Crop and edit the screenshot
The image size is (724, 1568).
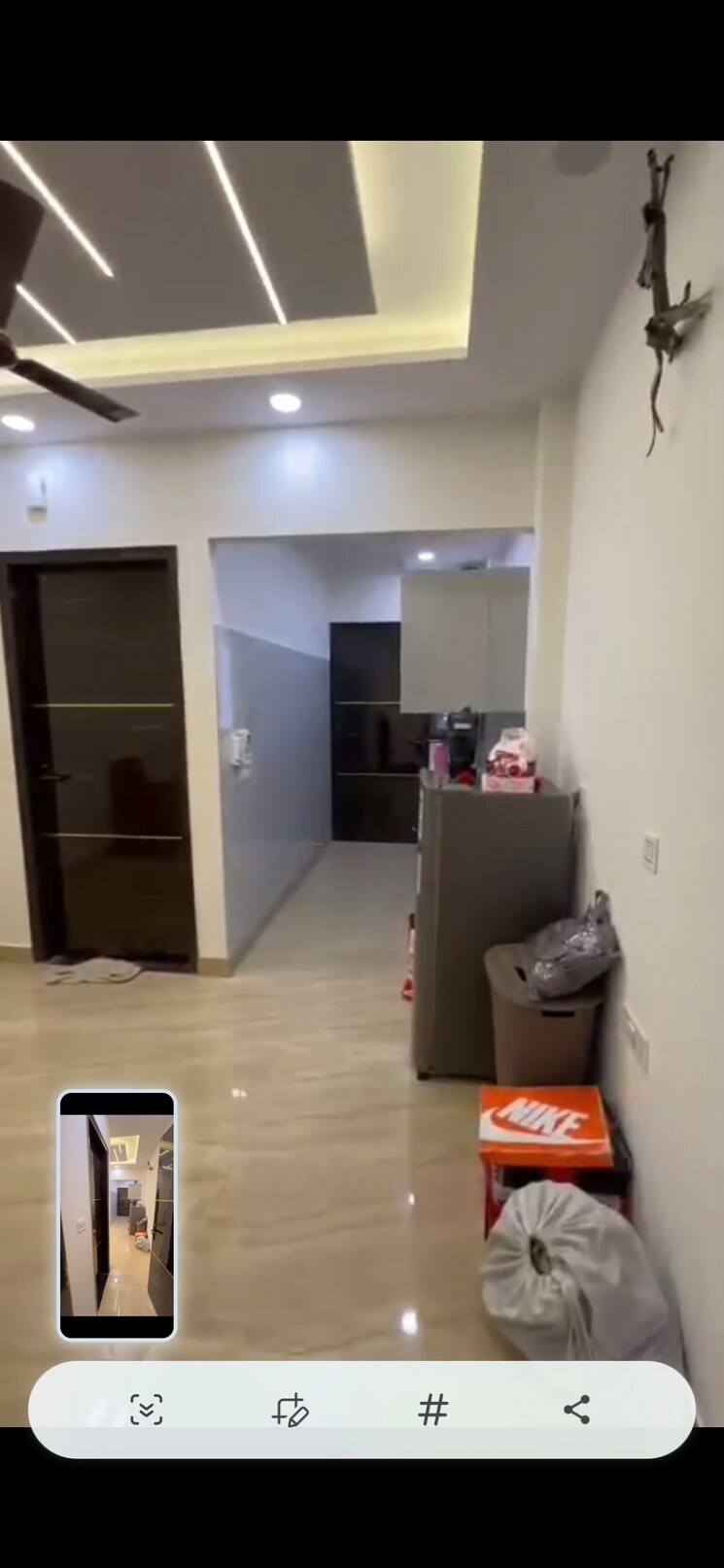coord(290,1410)
